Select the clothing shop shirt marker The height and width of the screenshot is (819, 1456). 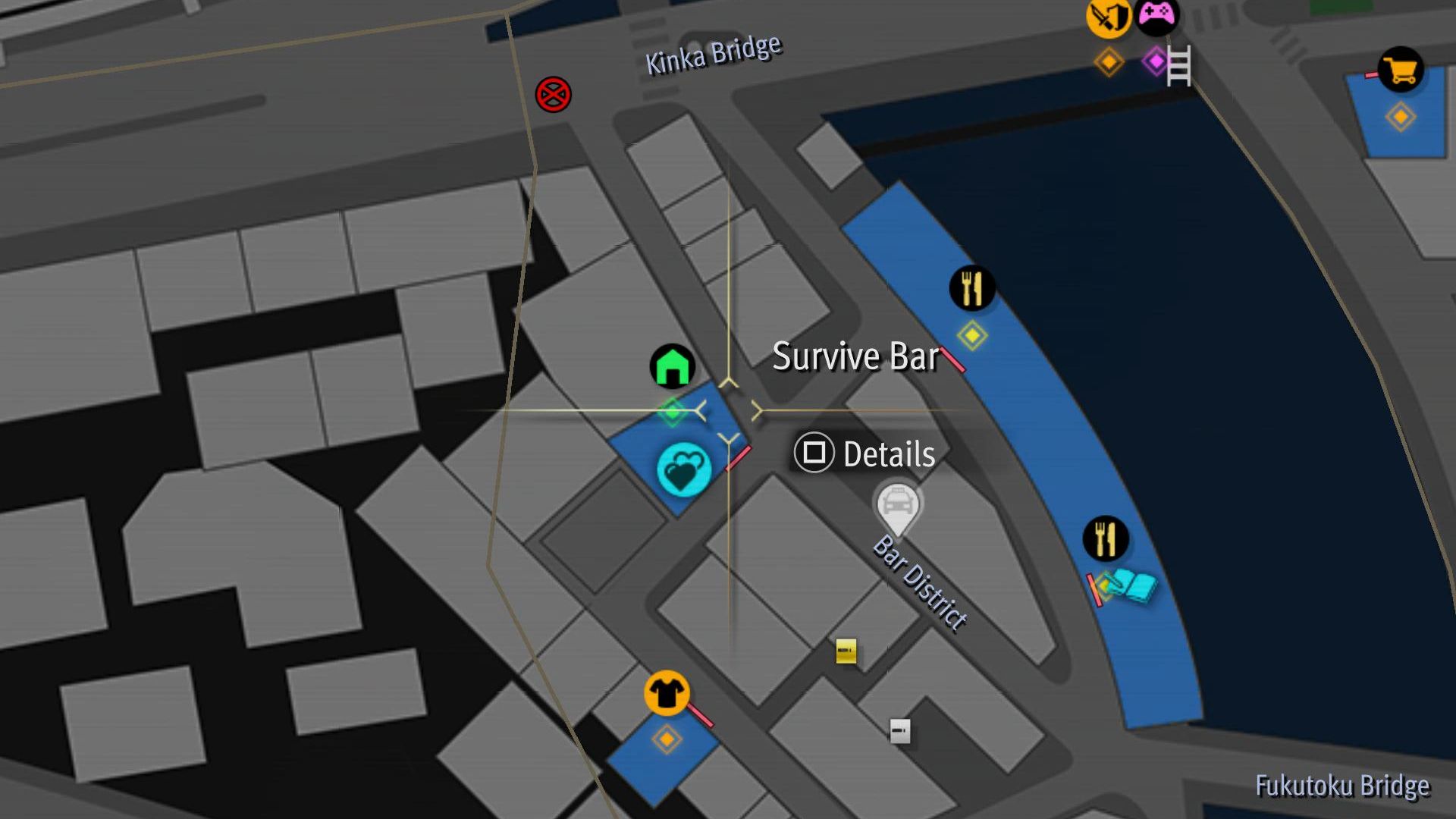667,692
